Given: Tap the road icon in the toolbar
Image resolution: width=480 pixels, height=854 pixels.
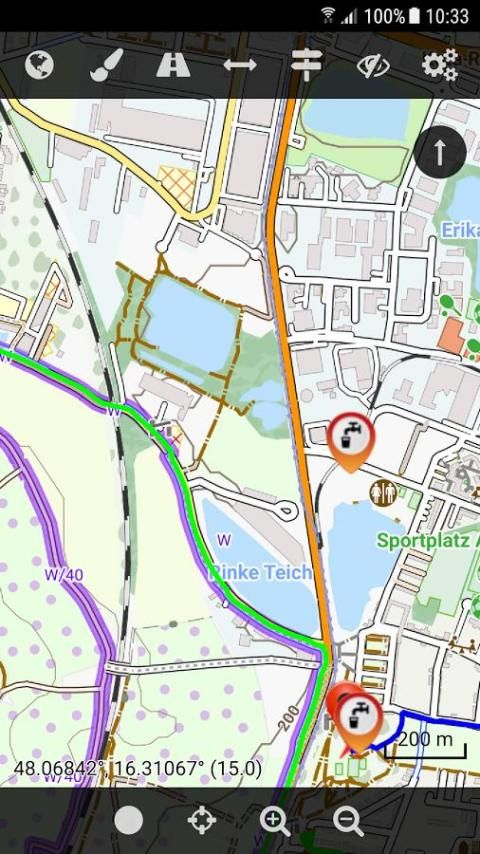Looking at the screenshot, I should point(173,65).
